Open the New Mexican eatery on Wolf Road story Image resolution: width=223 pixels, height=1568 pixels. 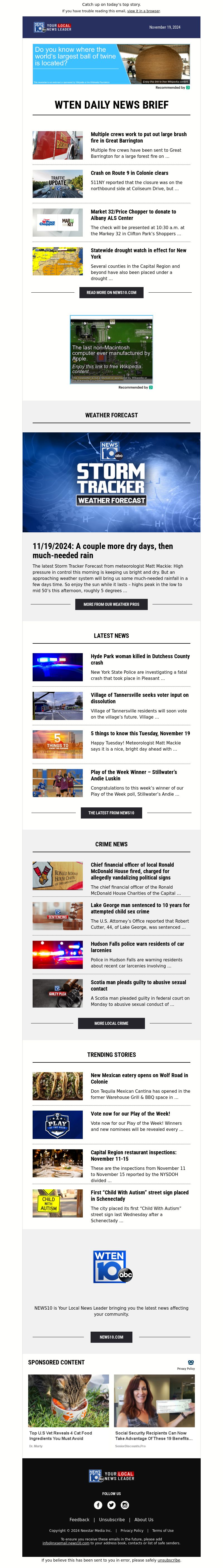(139, 1078)
